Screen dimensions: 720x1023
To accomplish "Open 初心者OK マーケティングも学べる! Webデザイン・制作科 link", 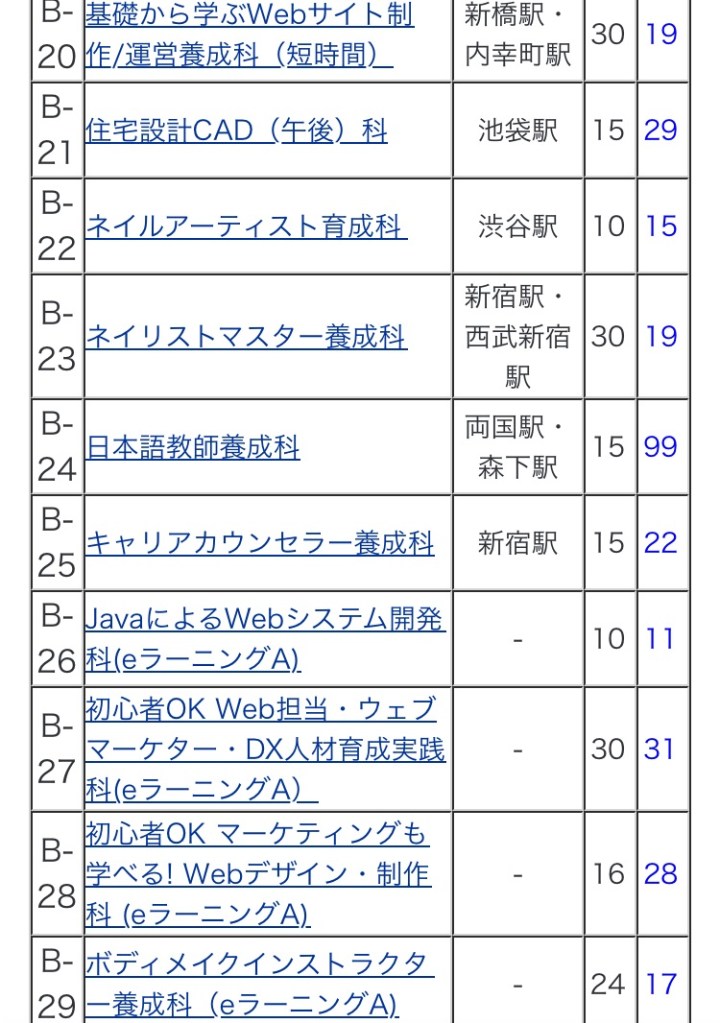I will point(258,873).
